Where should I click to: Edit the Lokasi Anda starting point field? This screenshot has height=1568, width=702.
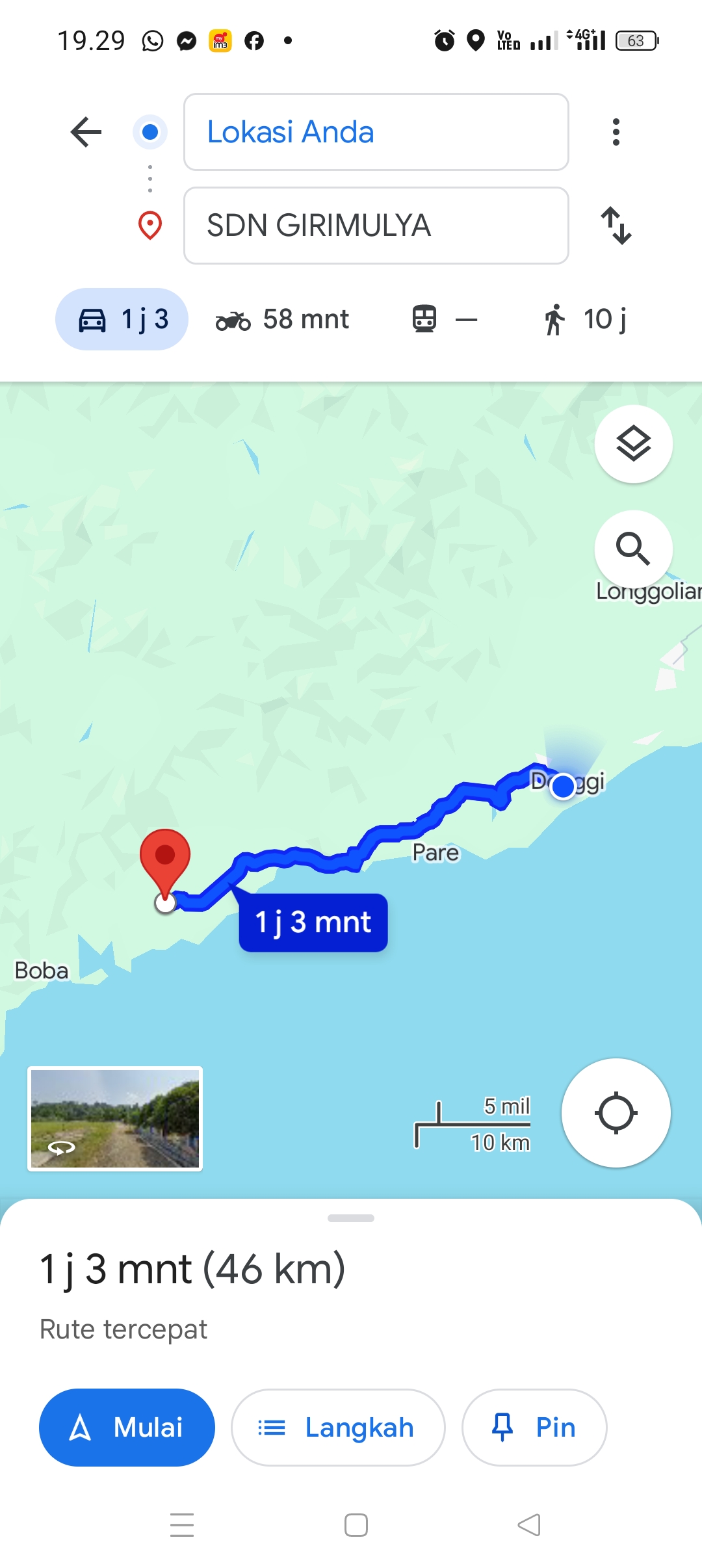click(x=376, y=132)
